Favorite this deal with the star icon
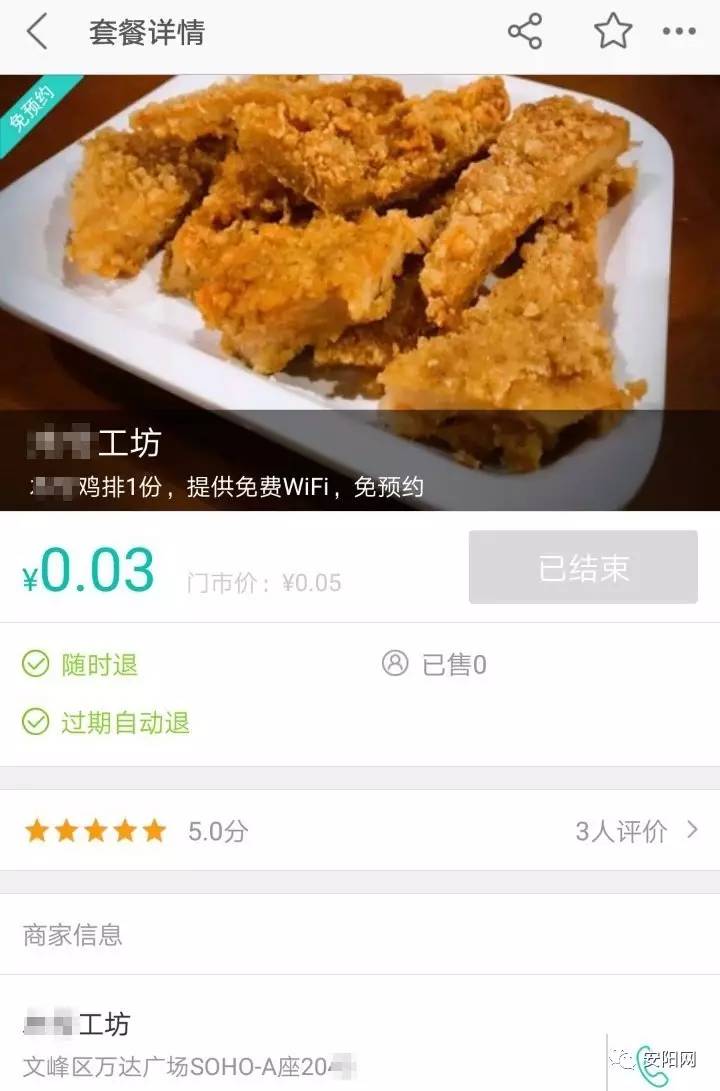 (x=613, y=32)
